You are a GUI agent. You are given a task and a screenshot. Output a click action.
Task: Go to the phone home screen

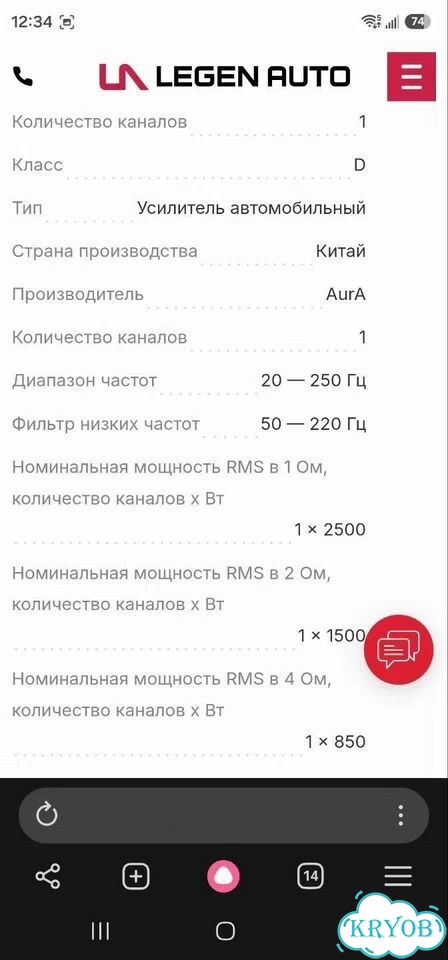click(225, 931)
